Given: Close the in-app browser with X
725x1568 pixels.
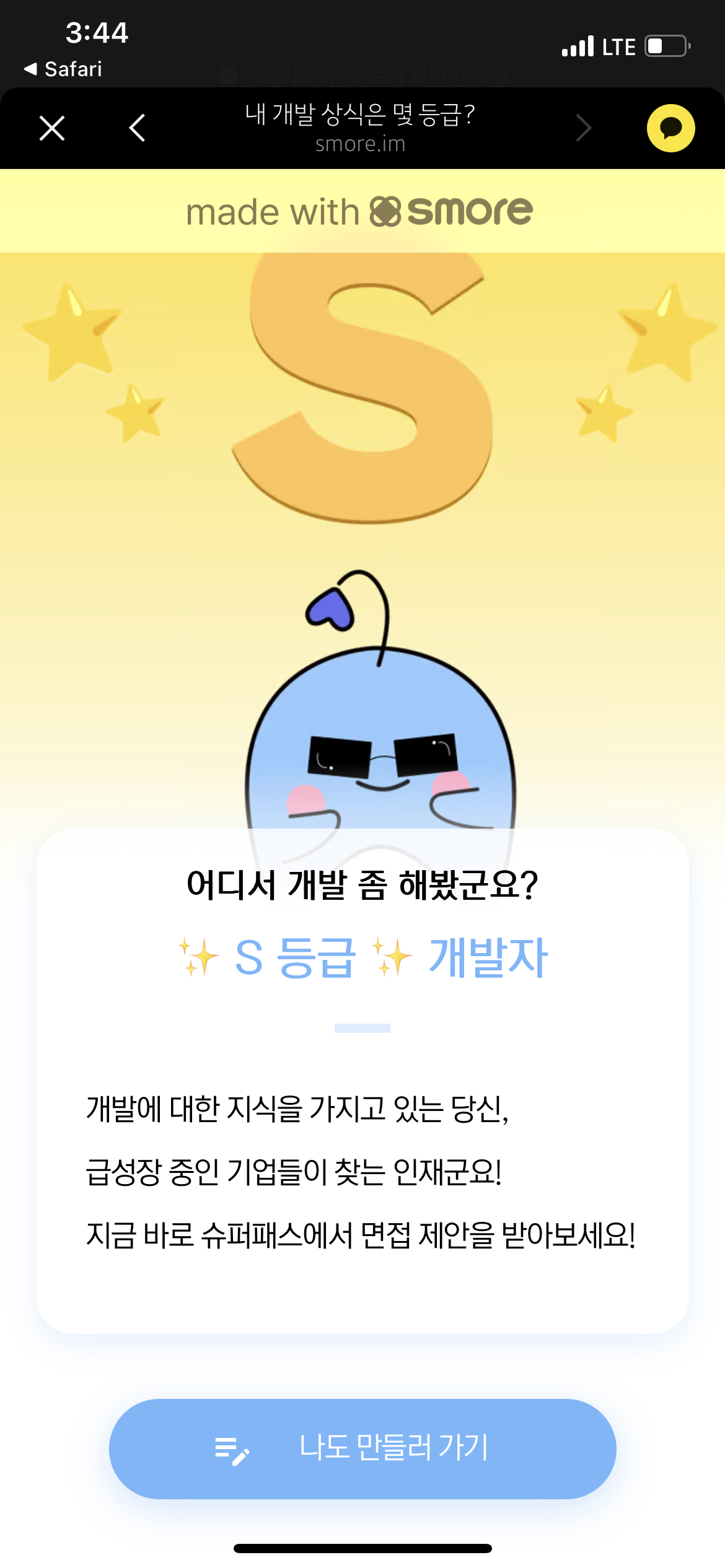Looking at the screenshot, I should [52, 128].
